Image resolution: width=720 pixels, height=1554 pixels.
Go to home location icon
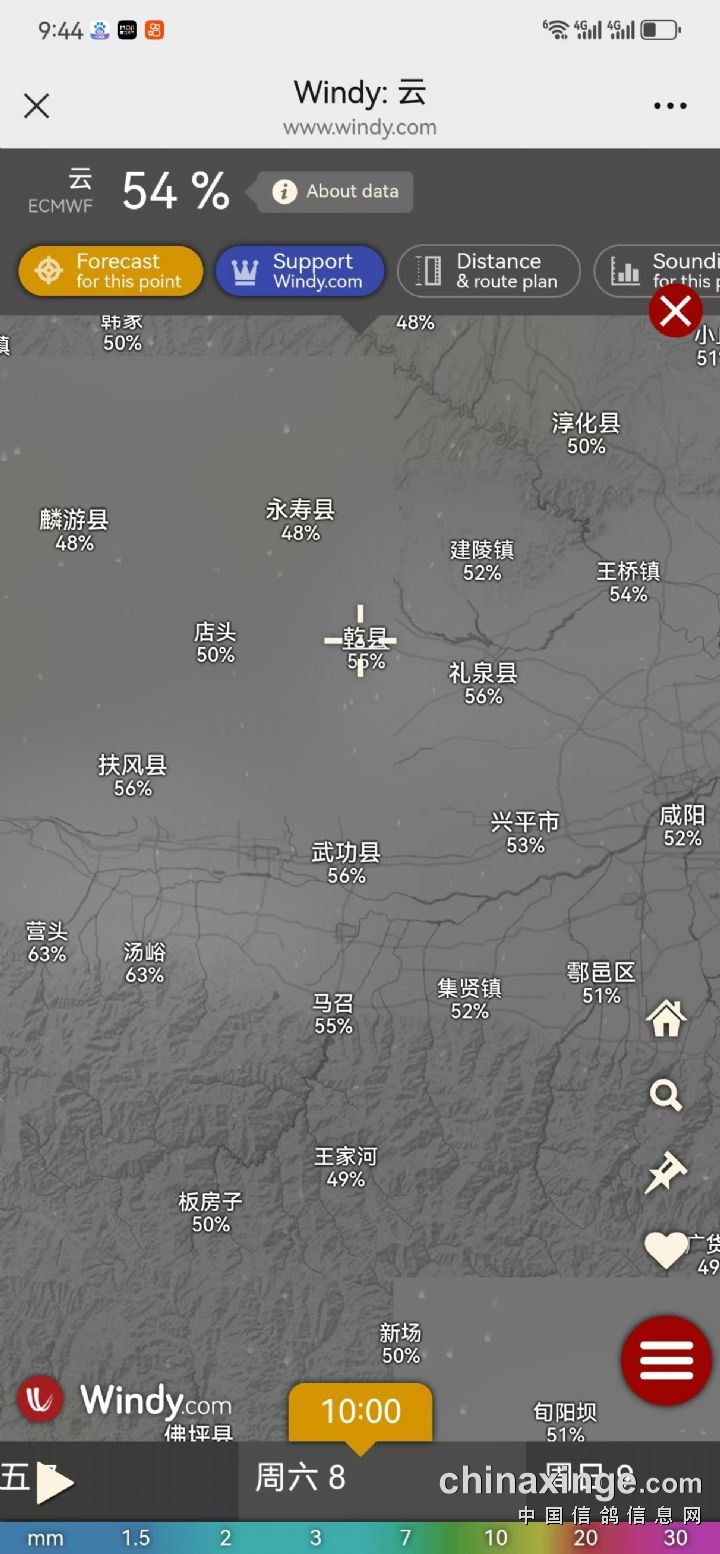(x=666, y=1019)
